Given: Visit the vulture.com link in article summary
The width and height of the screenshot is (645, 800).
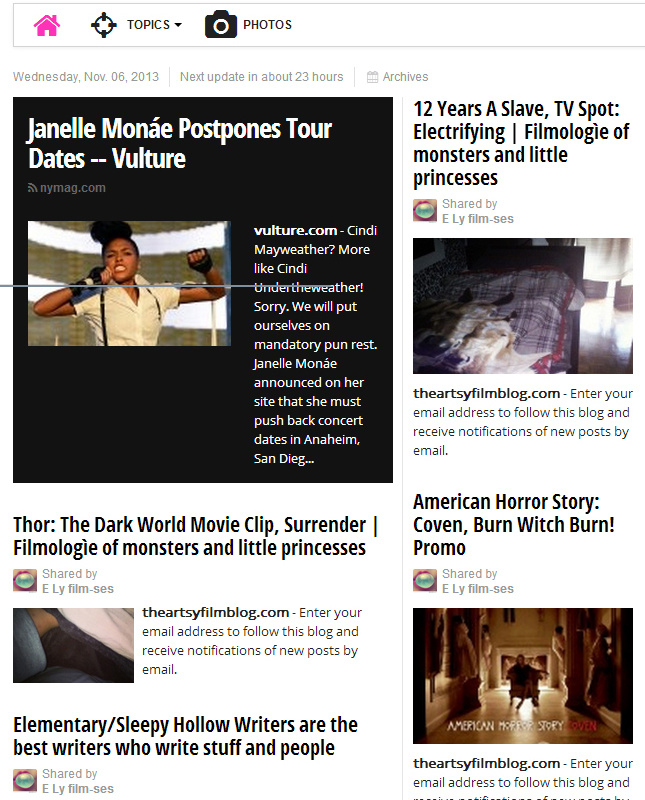Looking at the screenshot, I should click(295, 231).
